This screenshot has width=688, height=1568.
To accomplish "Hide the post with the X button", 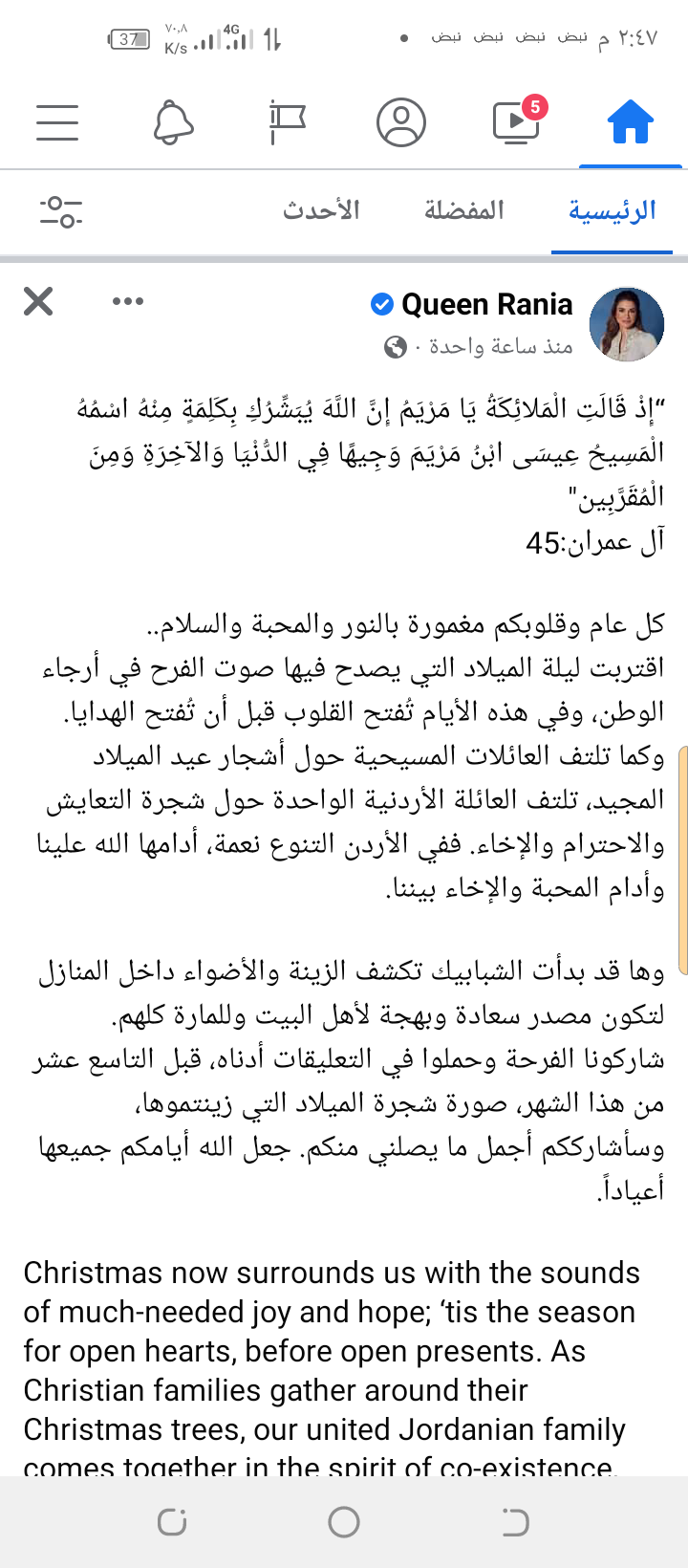I will tap(38, 302).
